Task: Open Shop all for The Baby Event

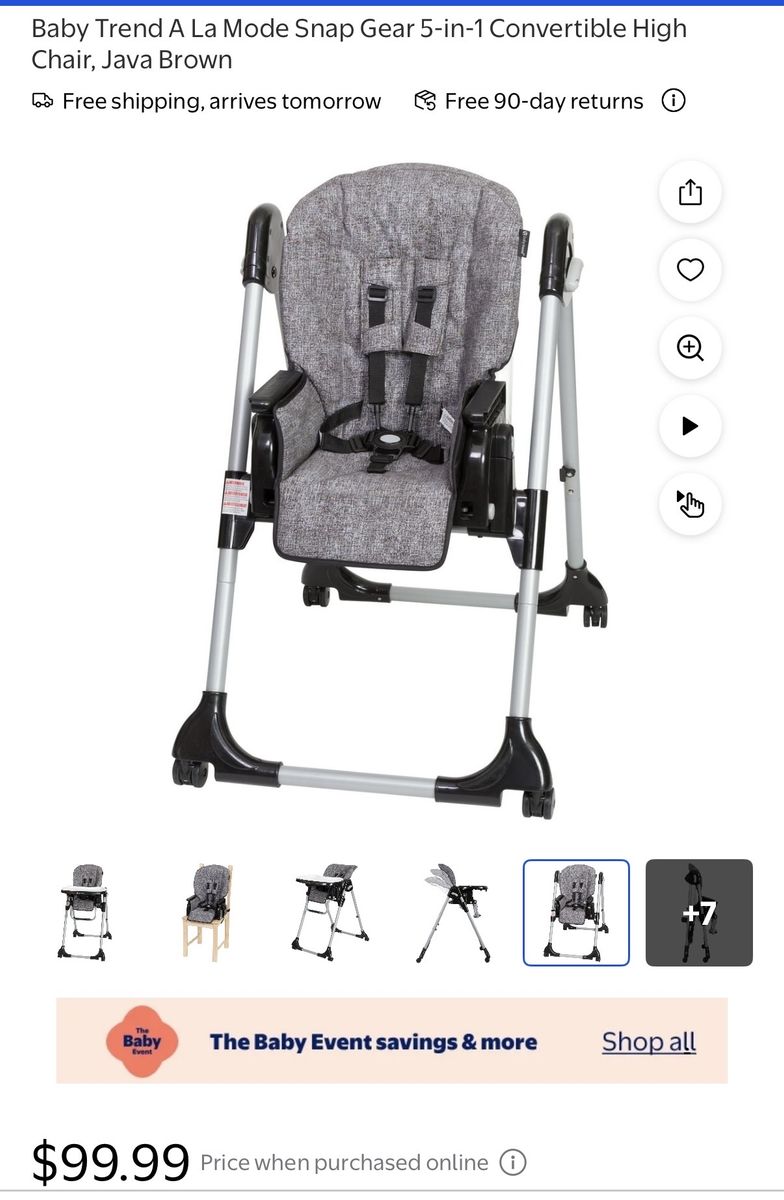Action: 648,1042
